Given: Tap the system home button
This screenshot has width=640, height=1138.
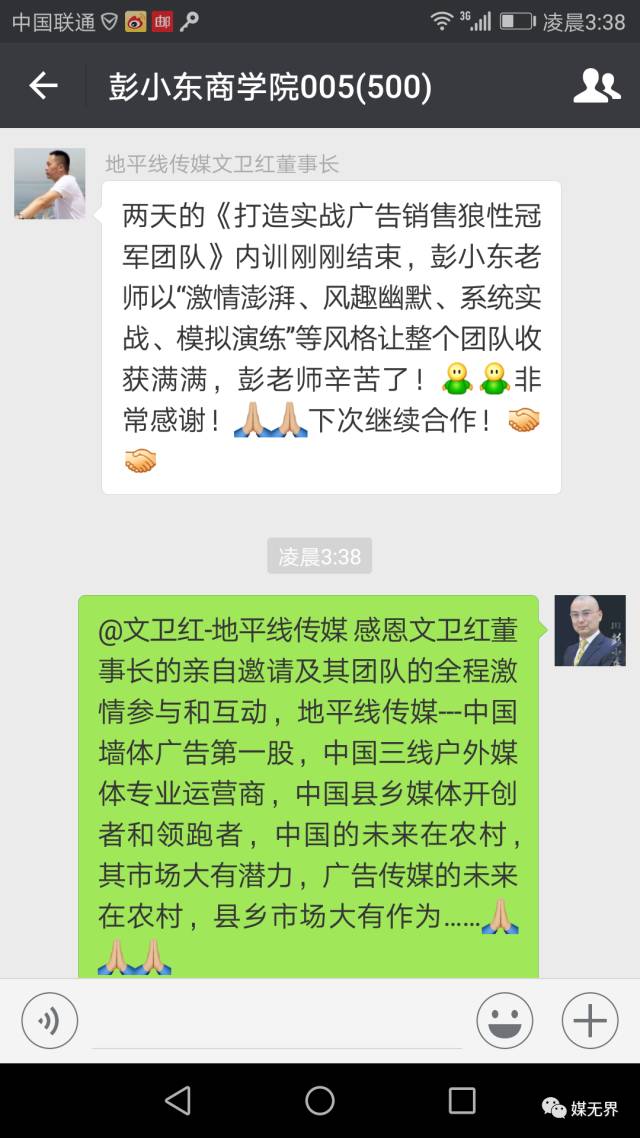Looking at the screenshot, I should pos(319,1100).
